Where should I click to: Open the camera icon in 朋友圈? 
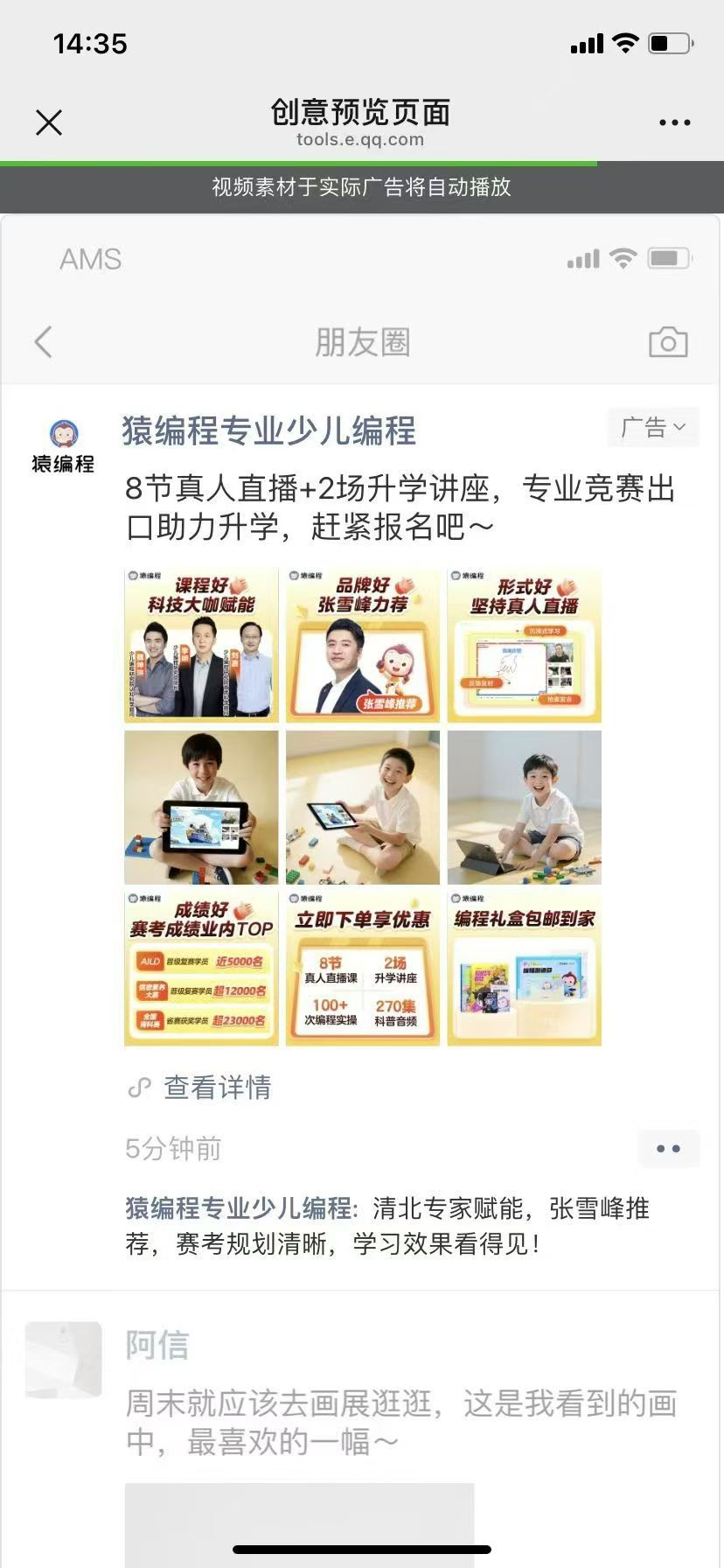pyautogui.click(x=668, y=342)
